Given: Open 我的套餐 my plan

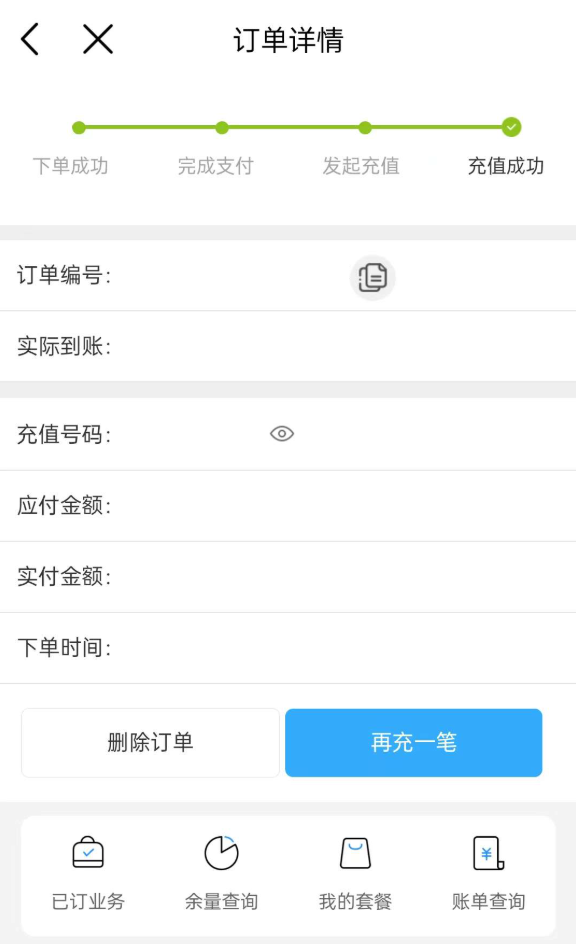Looking at the screenshot, I should tap(355, 873).
